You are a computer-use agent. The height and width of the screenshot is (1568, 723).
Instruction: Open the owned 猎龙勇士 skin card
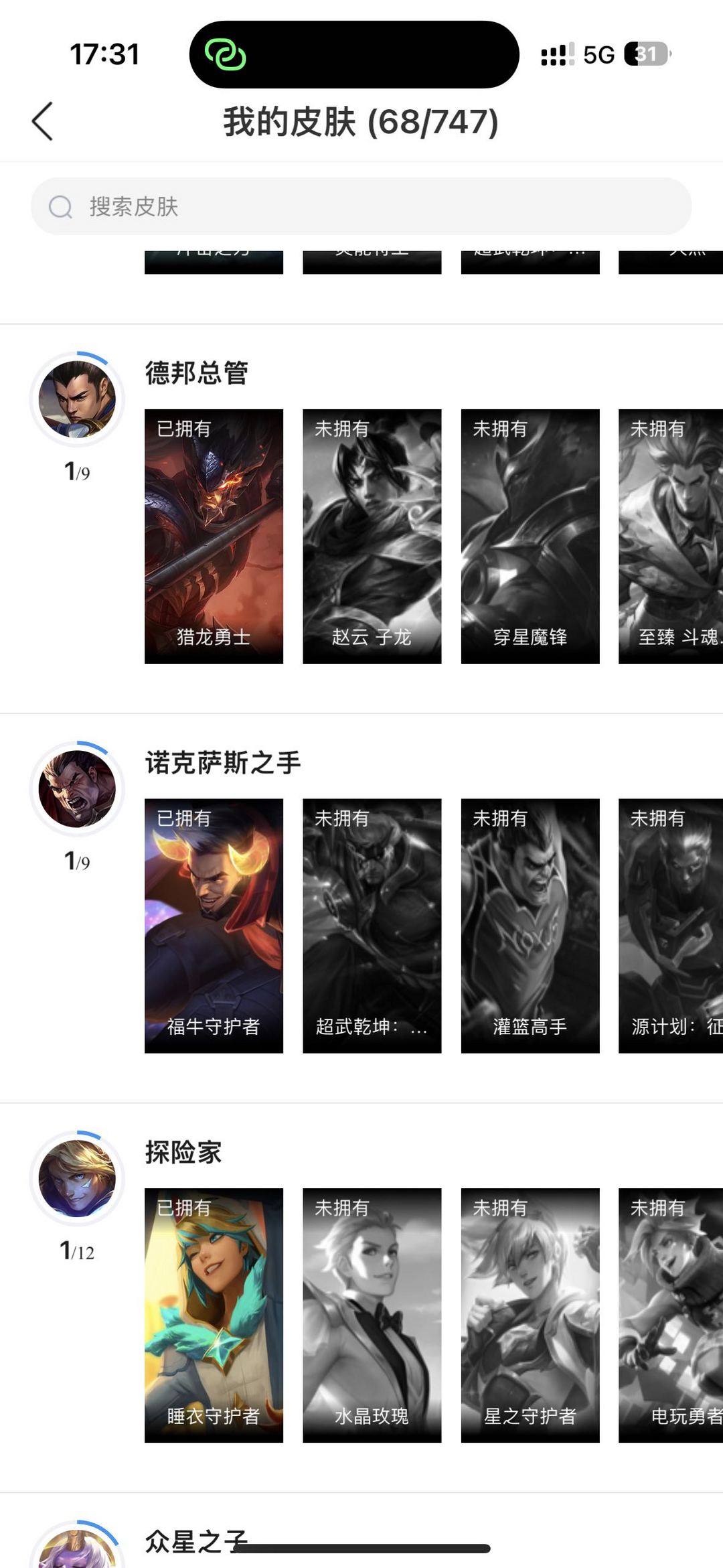point(214,536)
